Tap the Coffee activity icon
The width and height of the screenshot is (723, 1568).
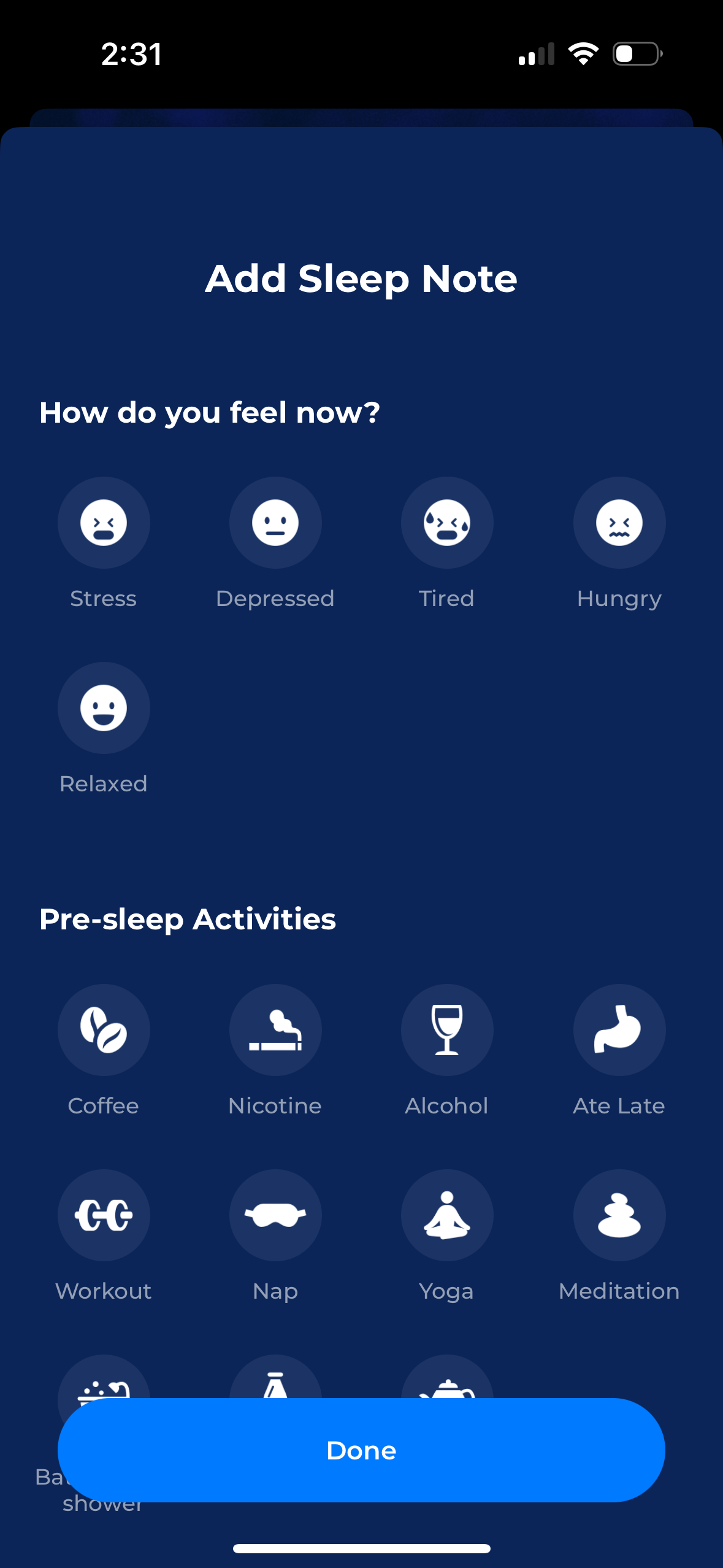(103, 1030)
